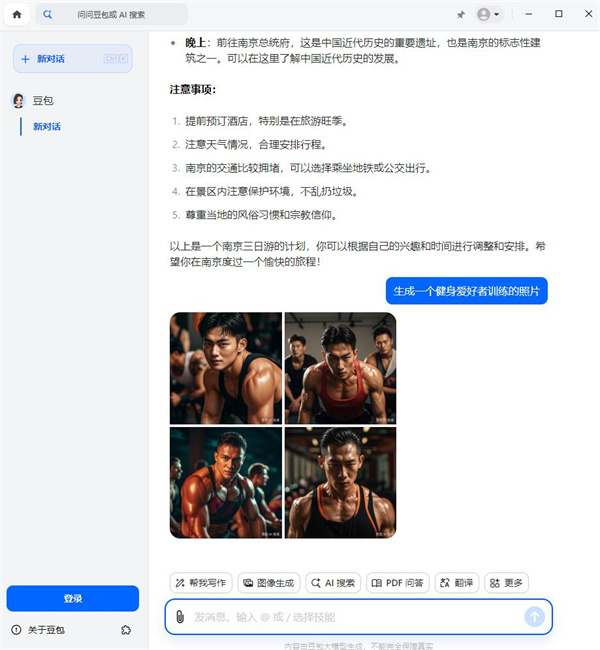Open the 新对话 chat thread

pyautogui.click(x=47, y=127)
